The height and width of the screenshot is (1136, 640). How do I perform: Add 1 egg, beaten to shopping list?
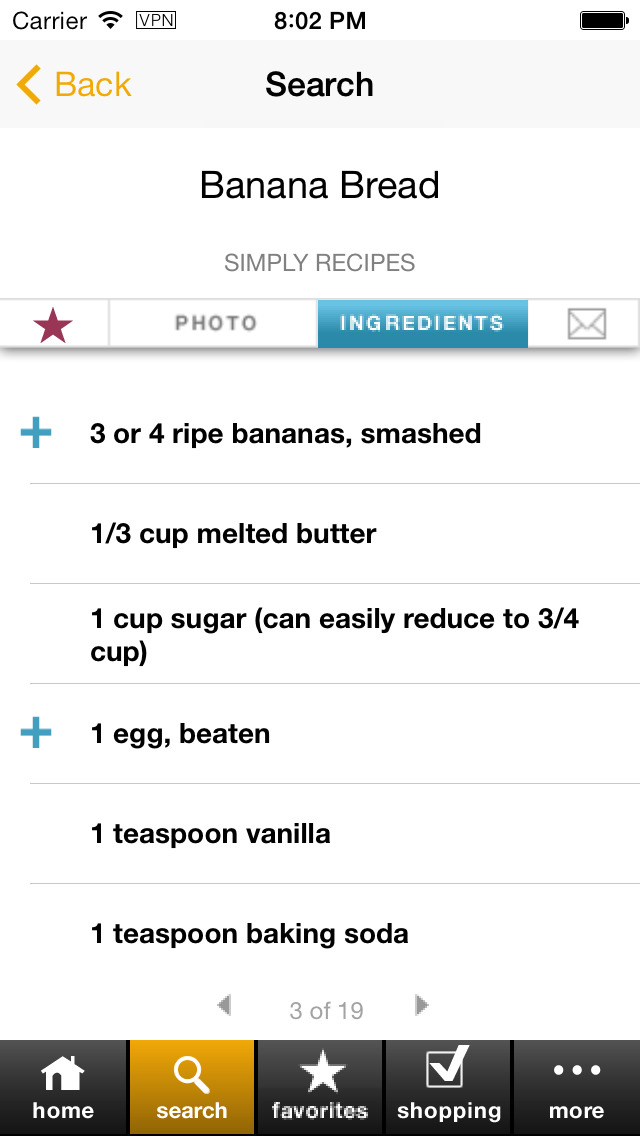coord(36,734)
